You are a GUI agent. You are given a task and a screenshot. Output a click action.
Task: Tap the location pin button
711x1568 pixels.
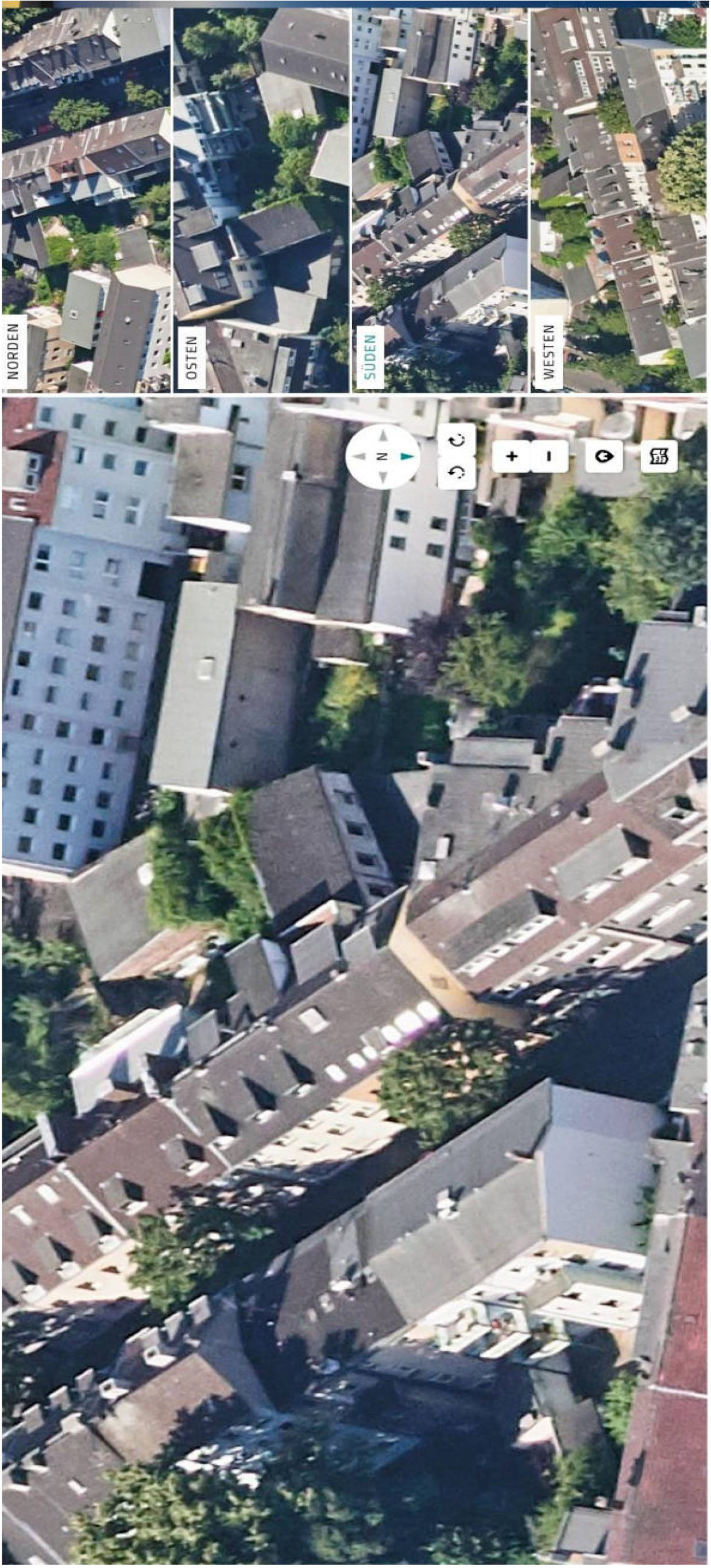click(x=604, y=457)
